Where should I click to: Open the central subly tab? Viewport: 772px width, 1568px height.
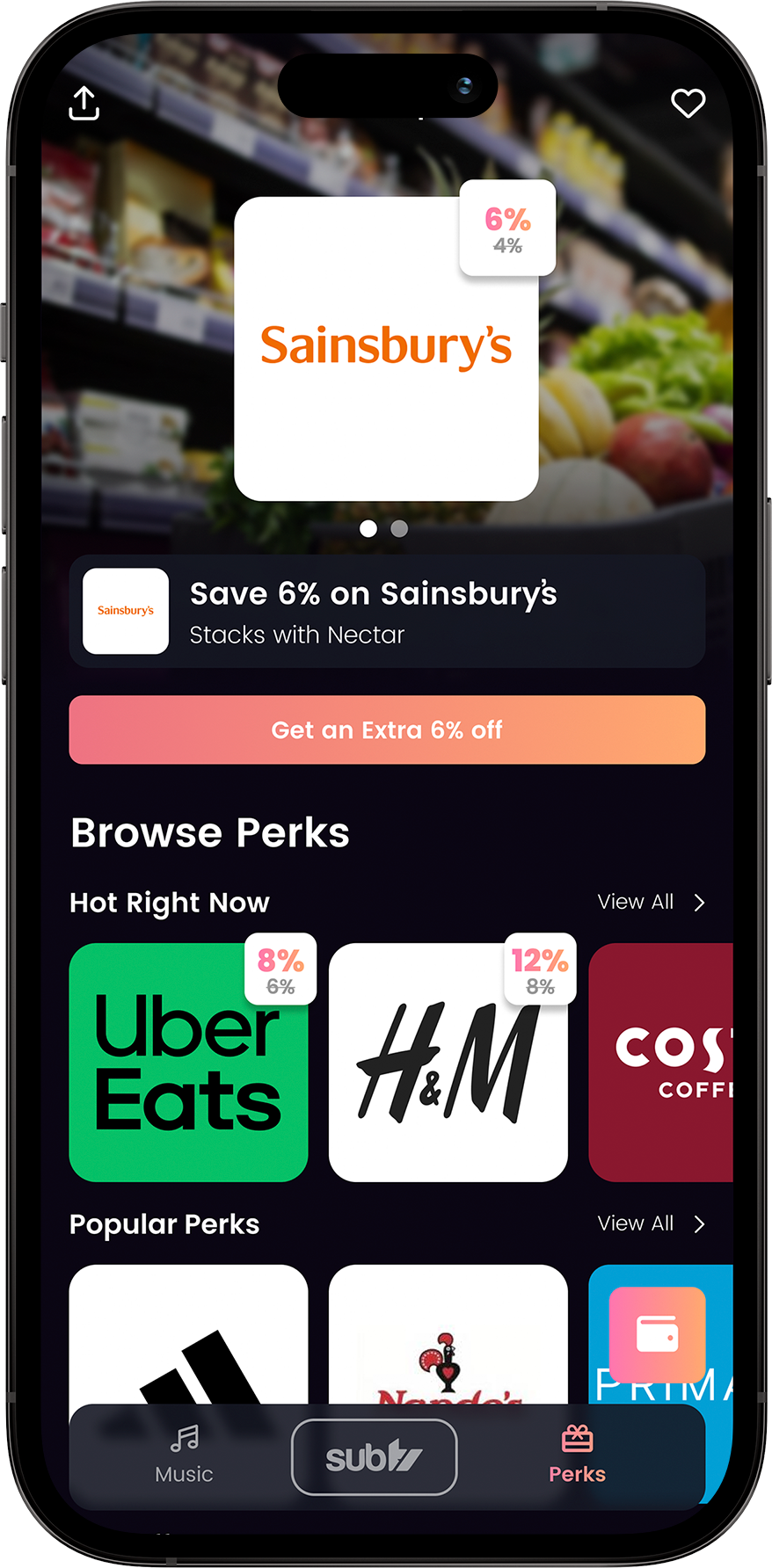(x=374, y=1456)
